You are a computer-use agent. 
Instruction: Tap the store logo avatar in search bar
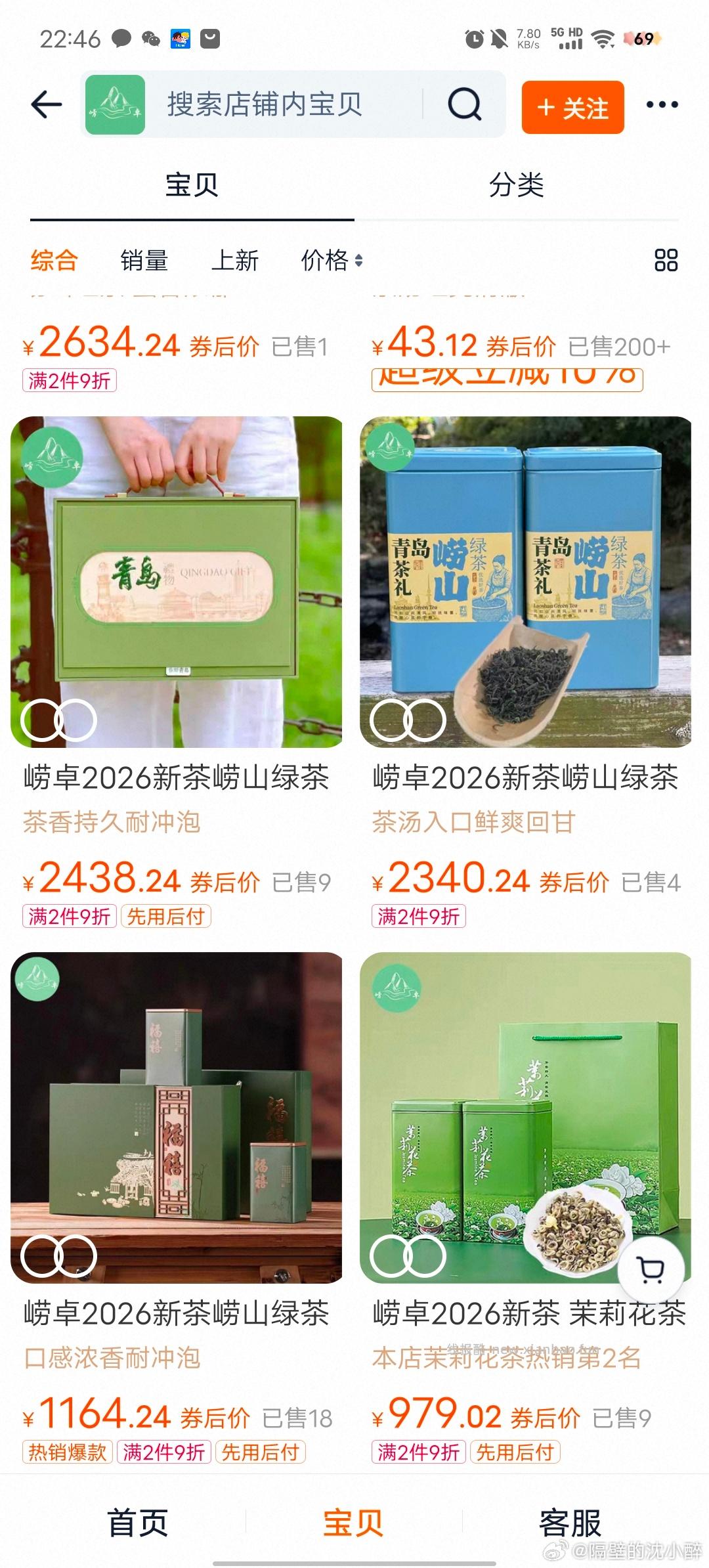point(115,104)
